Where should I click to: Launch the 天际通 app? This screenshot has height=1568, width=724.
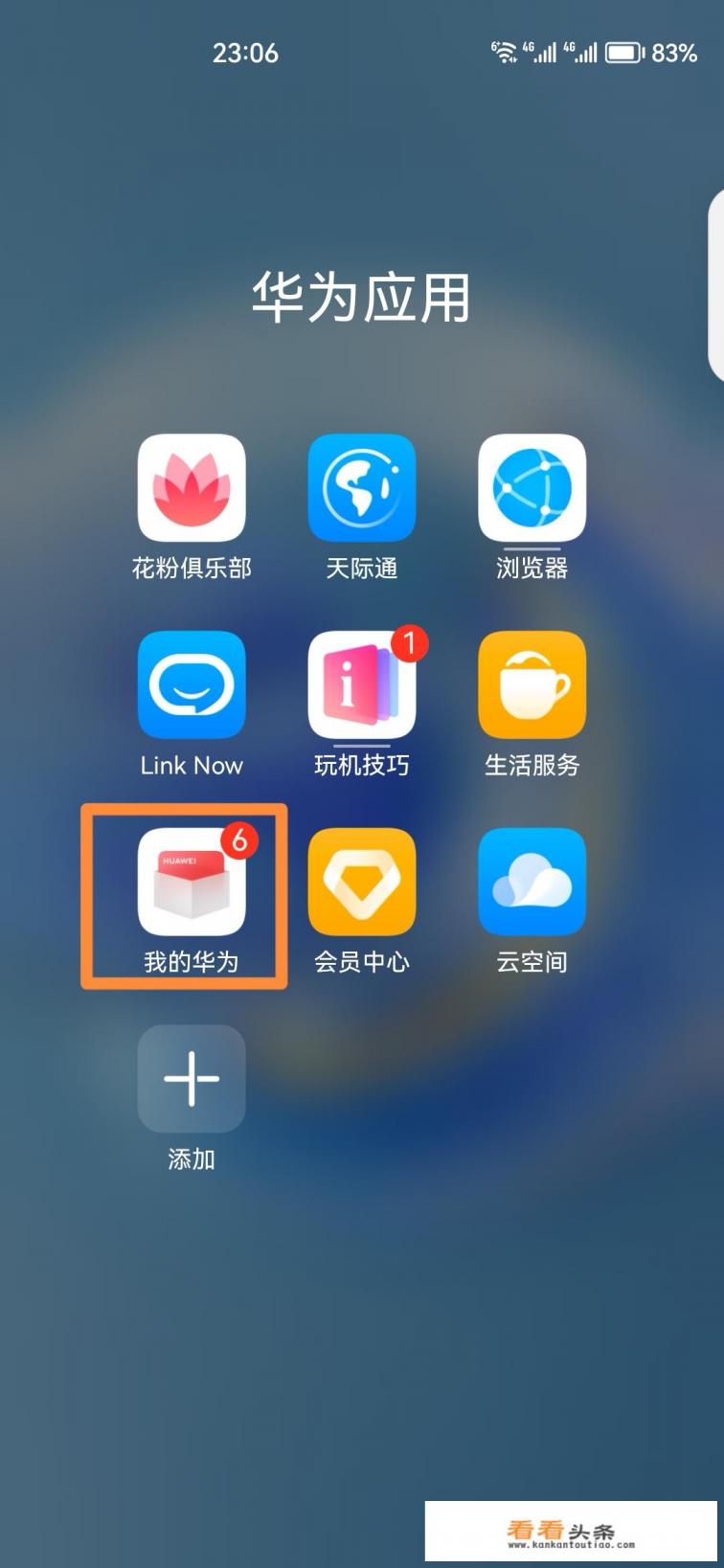coord(361,488)
